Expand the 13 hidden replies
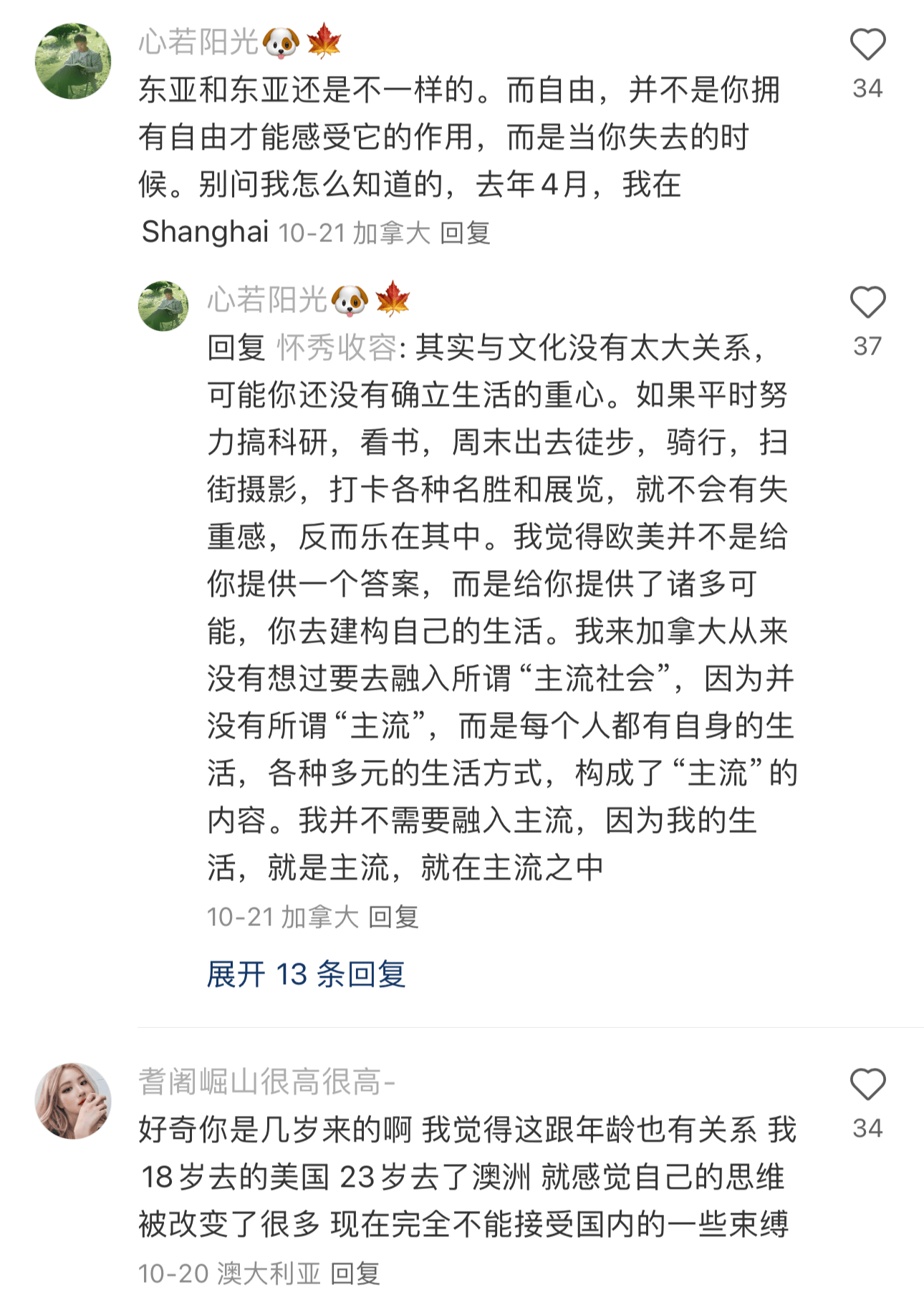Screen dimensions: 924x1310 [x=306, y=974]
